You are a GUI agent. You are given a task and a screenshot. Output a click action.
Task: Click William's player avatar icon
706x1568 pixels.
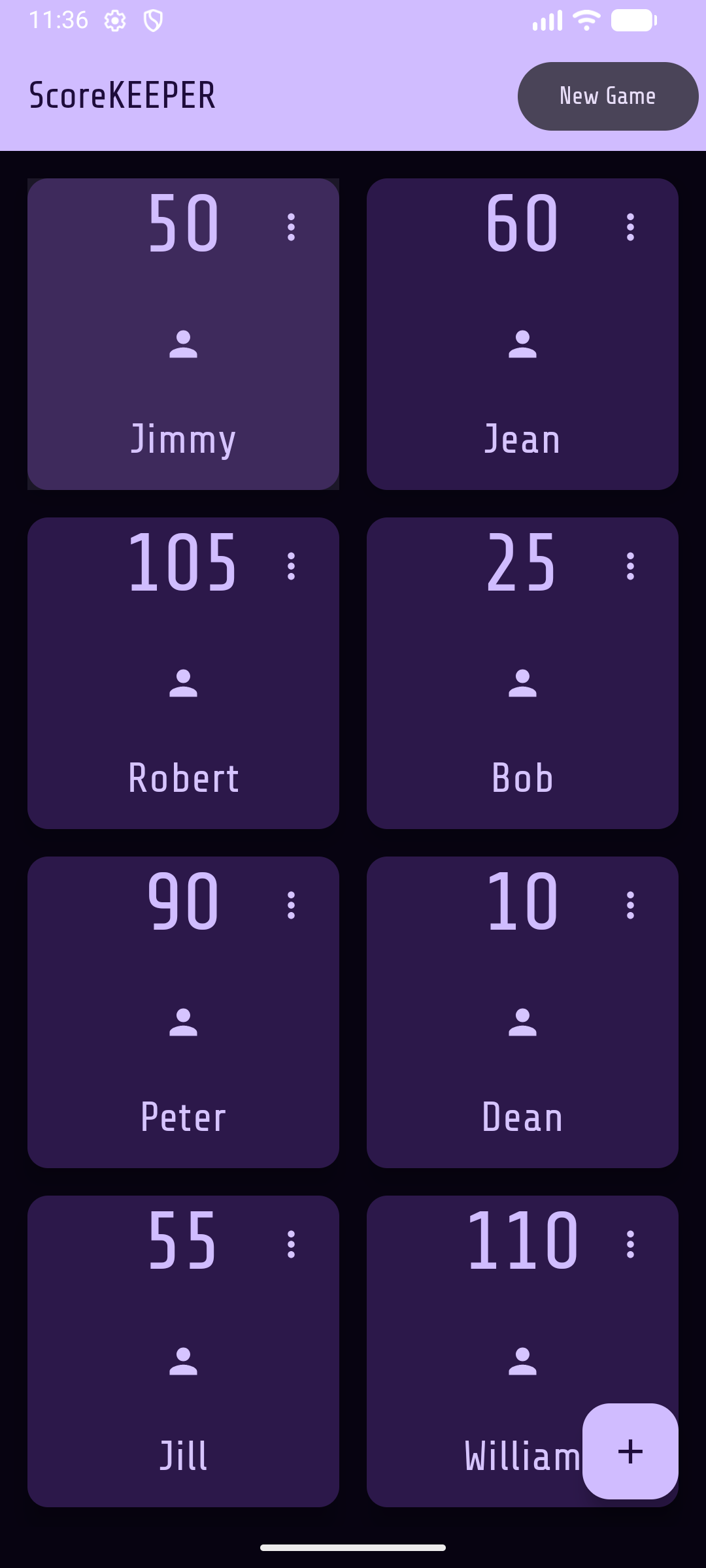tap(523, 1363)
